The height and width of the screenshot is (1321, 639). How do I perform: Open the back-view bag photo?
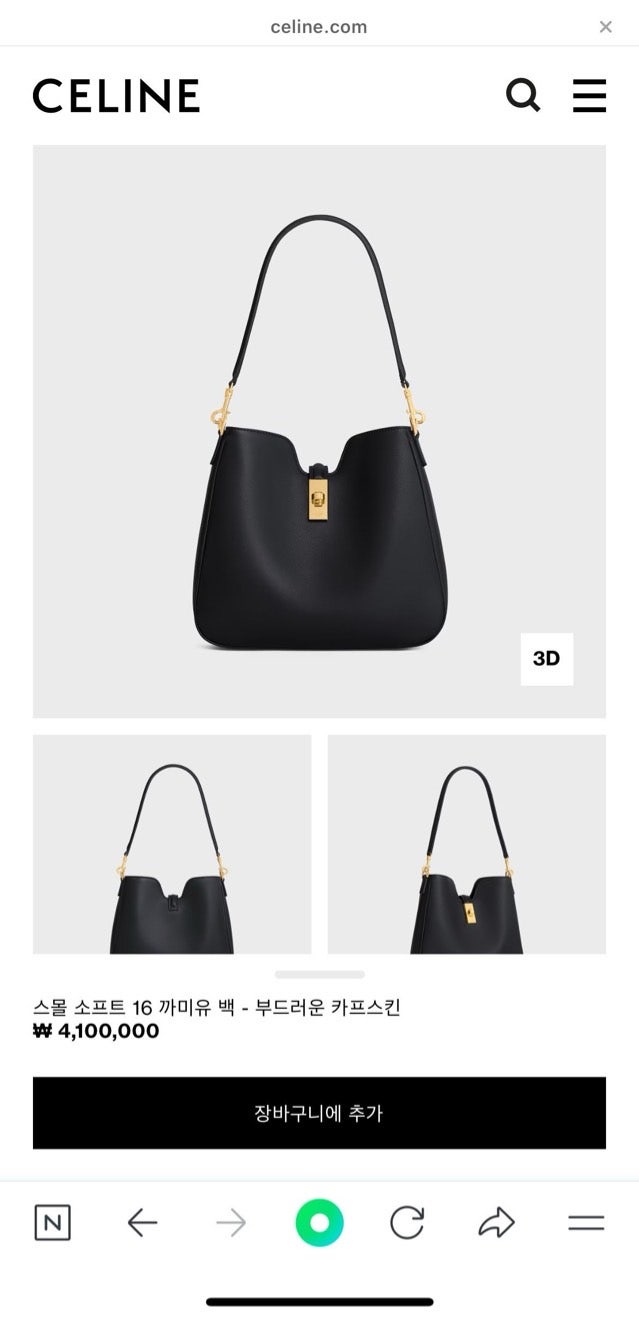point(172,845)
